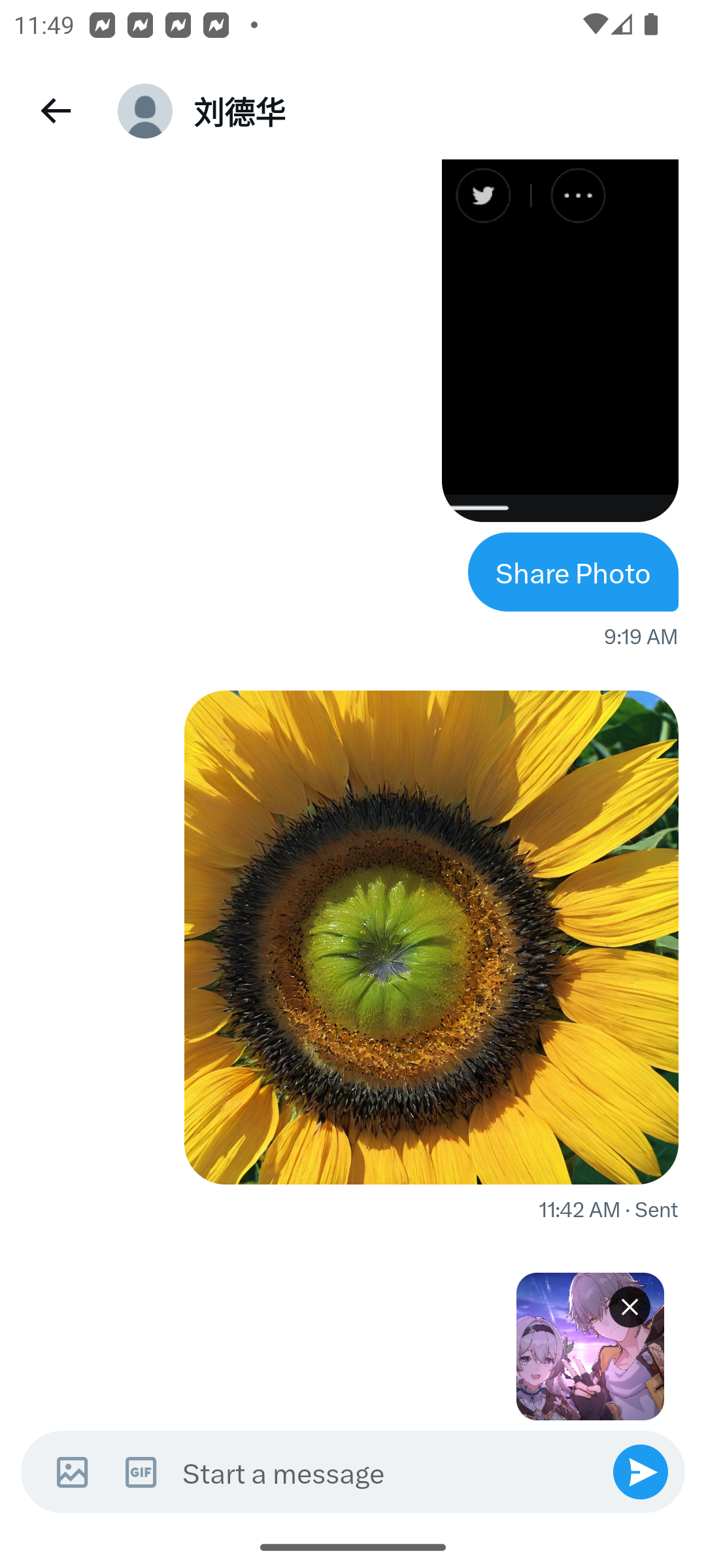Viewport: 706px width, 1568px height.
Task: Open 刘德华's profile from the header
Action: click(202, 111)
